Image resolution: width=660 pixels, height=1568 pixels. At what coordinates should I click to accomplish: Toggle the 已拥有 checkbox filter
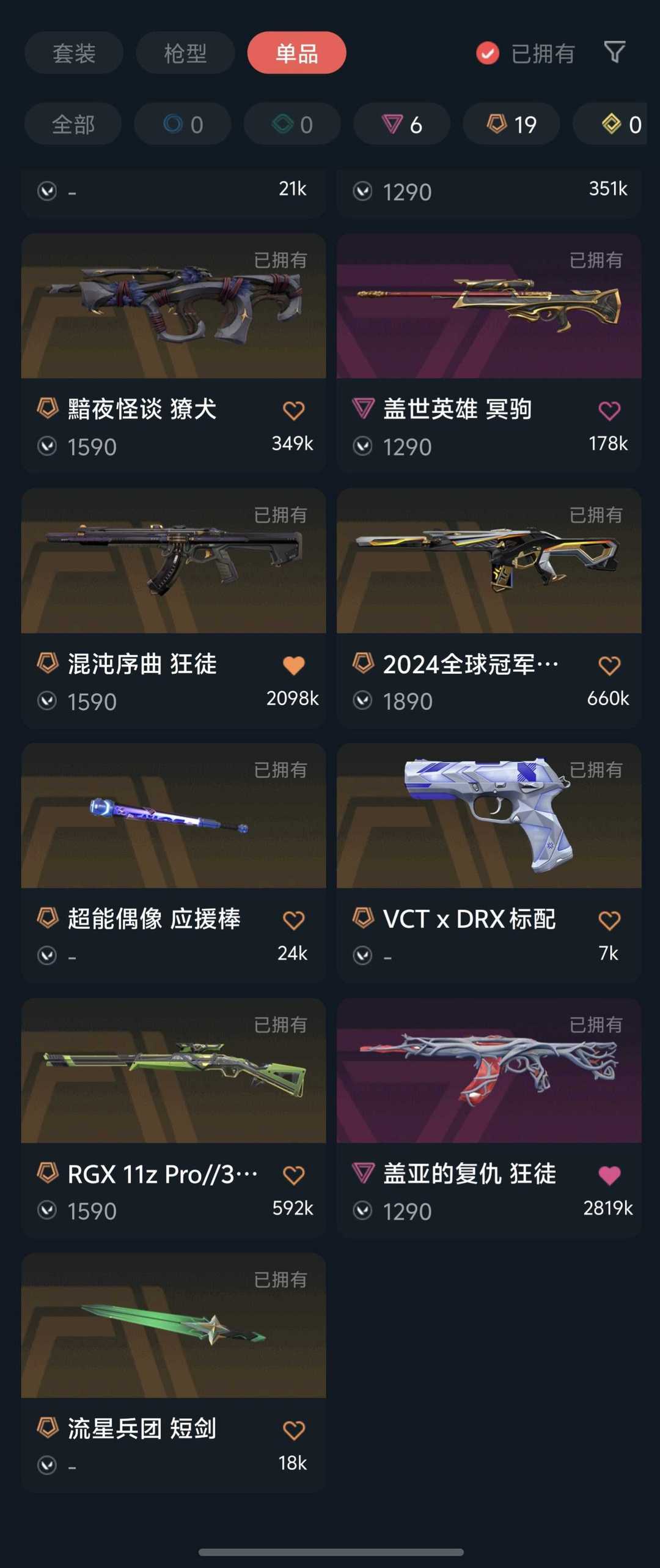pos(488,53)
